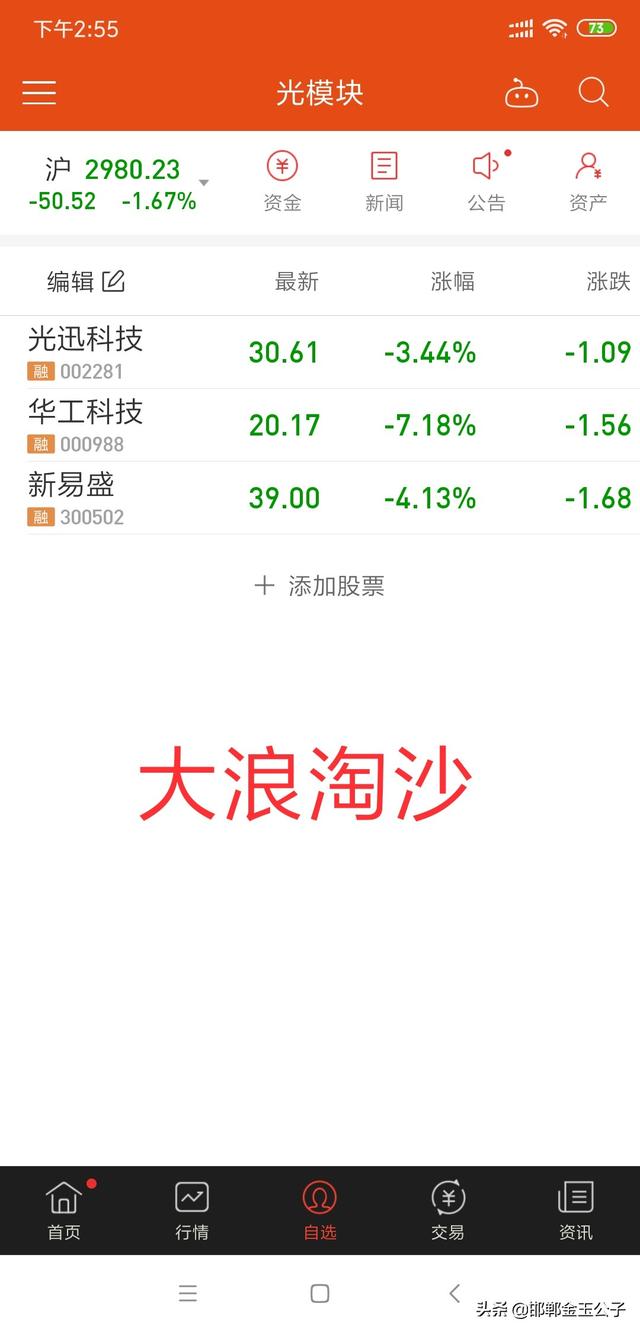Open the search magnifier
640x1332 pixels.
click(x=594, y=93)
